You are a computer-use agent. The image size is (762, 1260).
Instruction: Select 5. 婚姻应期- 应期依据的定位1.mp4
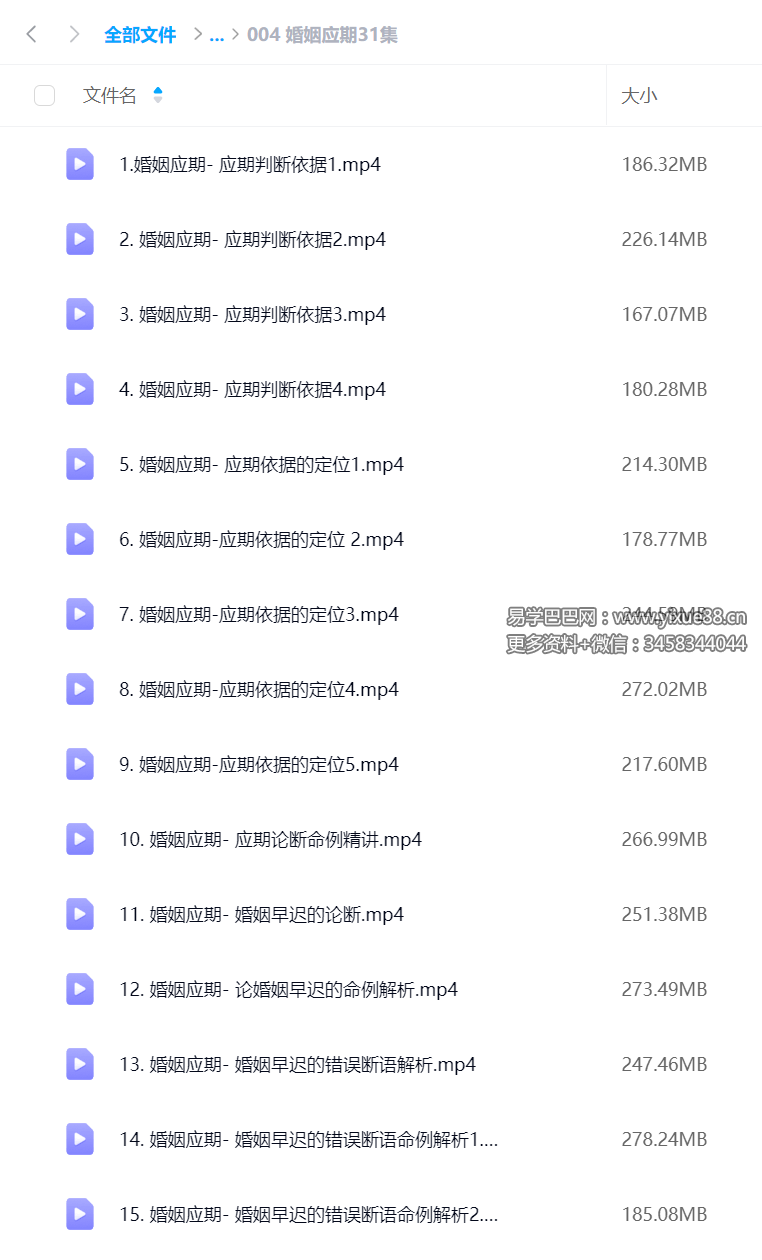click(x=261, y=464)
